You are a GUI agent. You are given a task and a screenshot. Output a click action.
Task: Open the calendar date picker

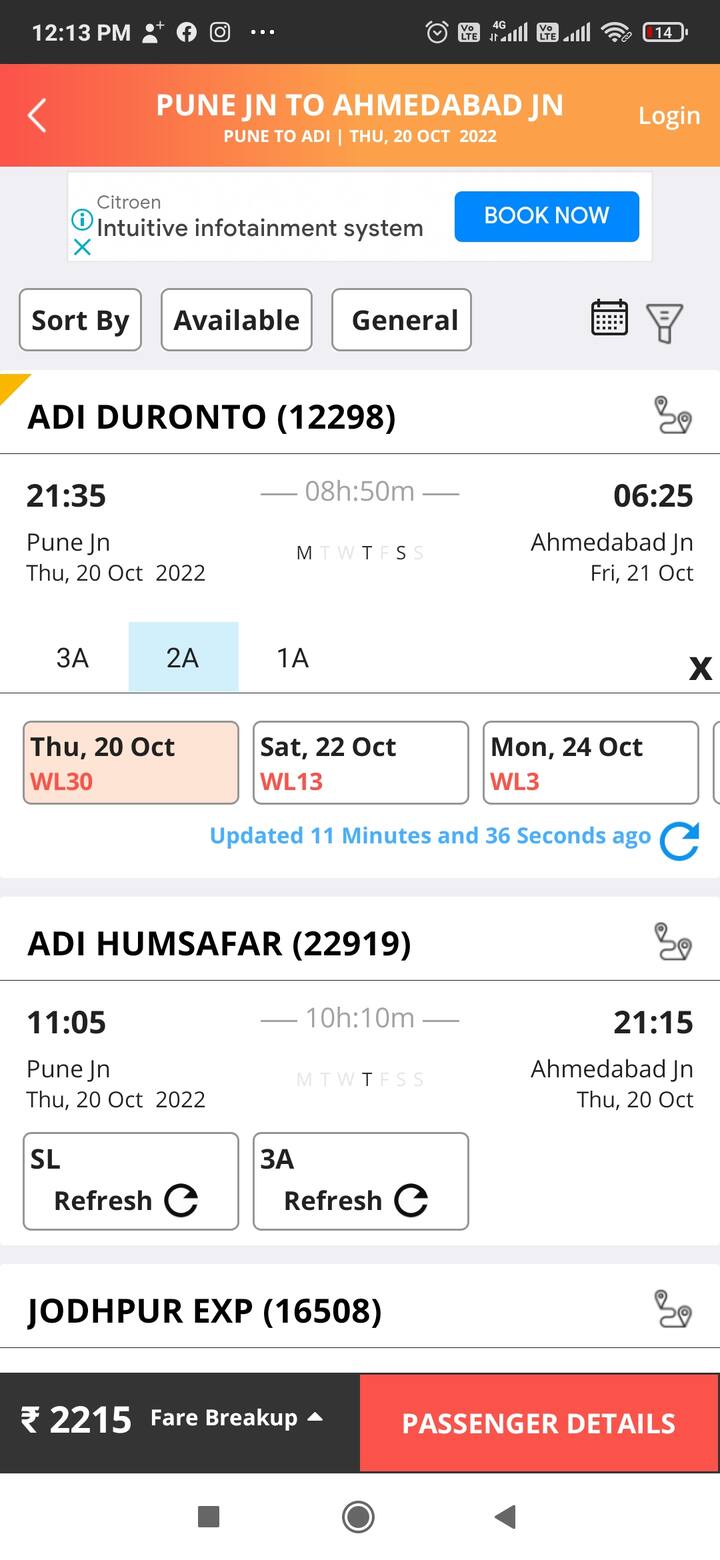click(x=609, y=318)
